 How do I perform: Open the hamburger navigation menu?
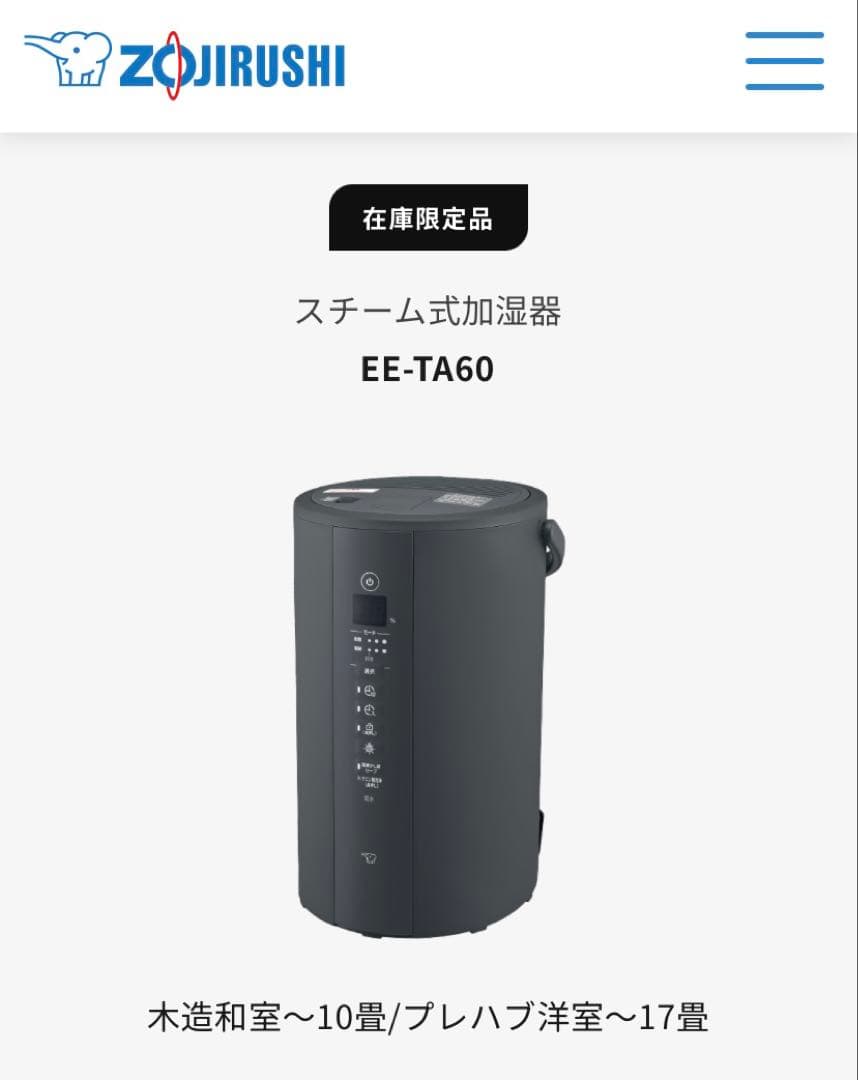[782, 60]
